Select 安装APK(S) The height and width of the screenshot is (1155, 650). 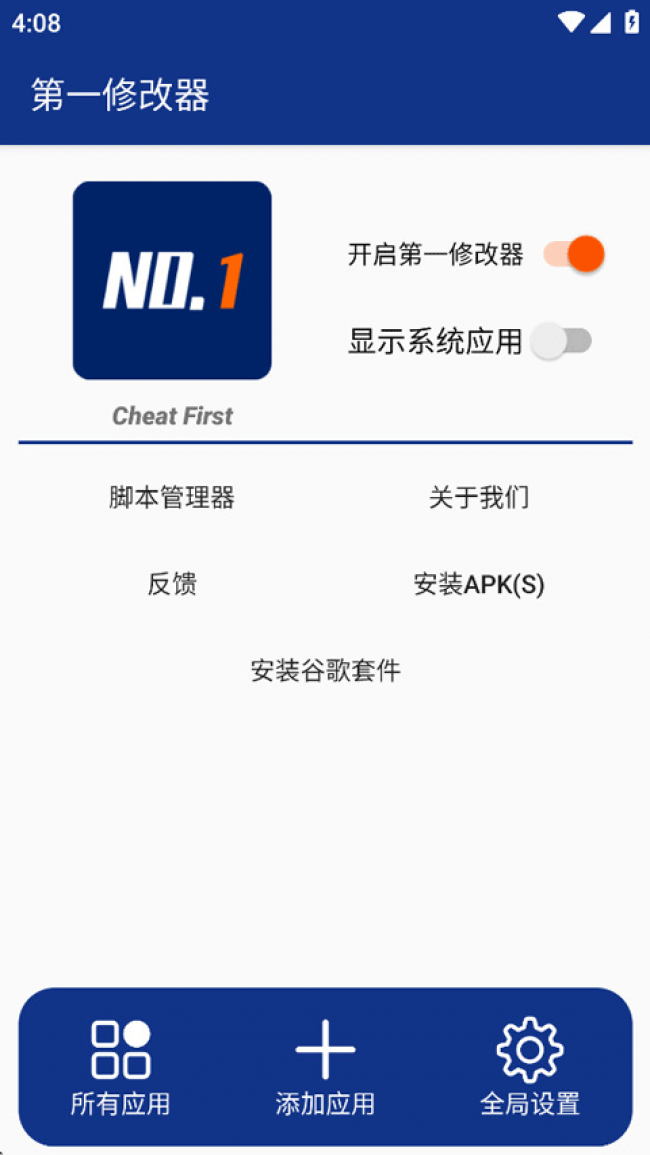479,584
